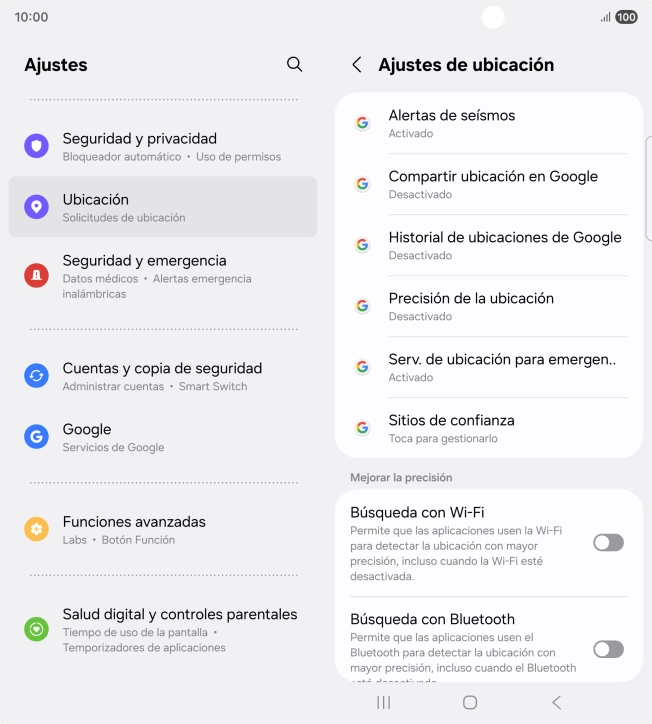Open Serv. de ubicación para emergencias
The height and width of the screenshot is (724, 652).
tap(488, 367)
